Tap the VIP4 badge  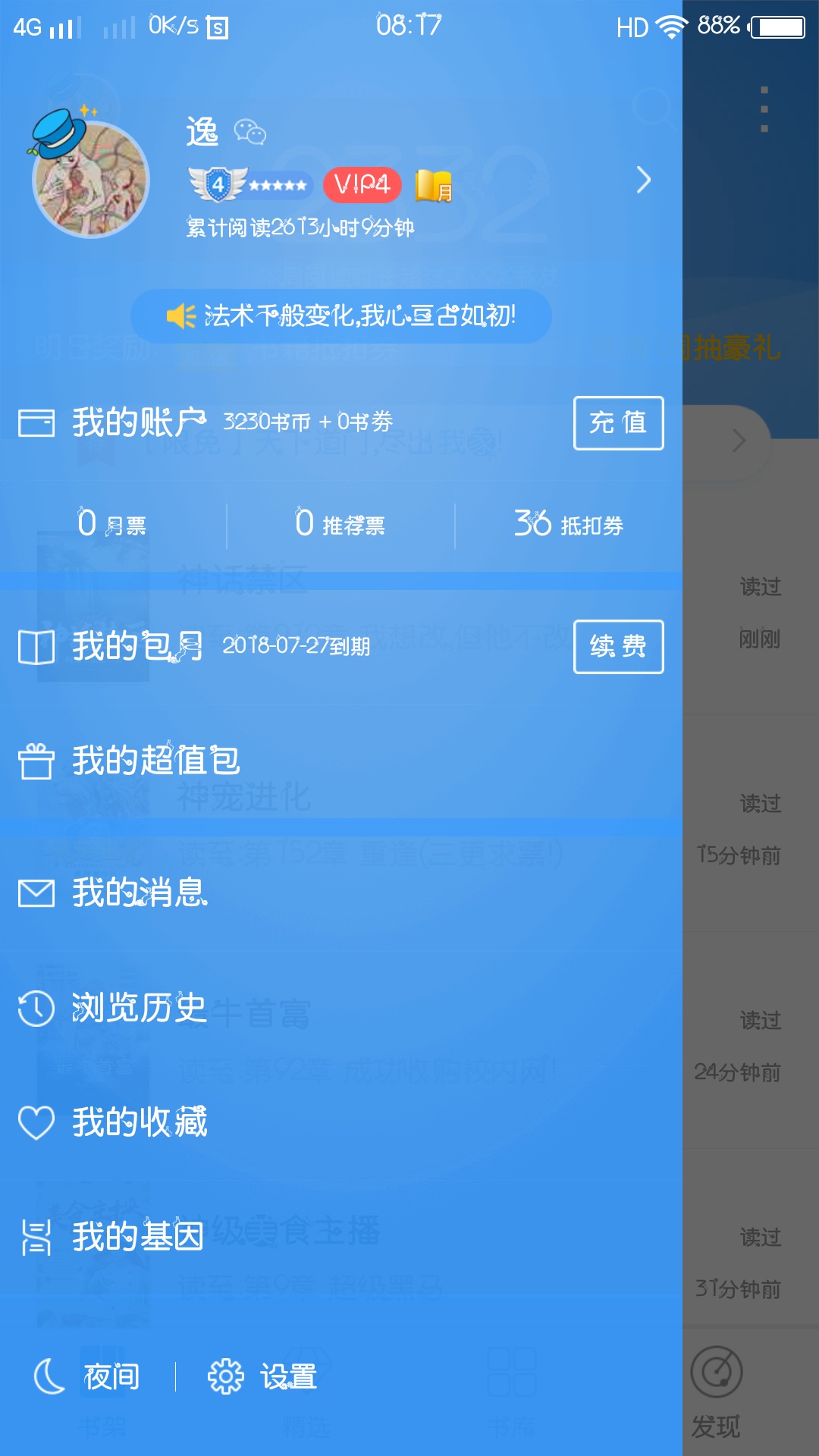coord(362,184)
